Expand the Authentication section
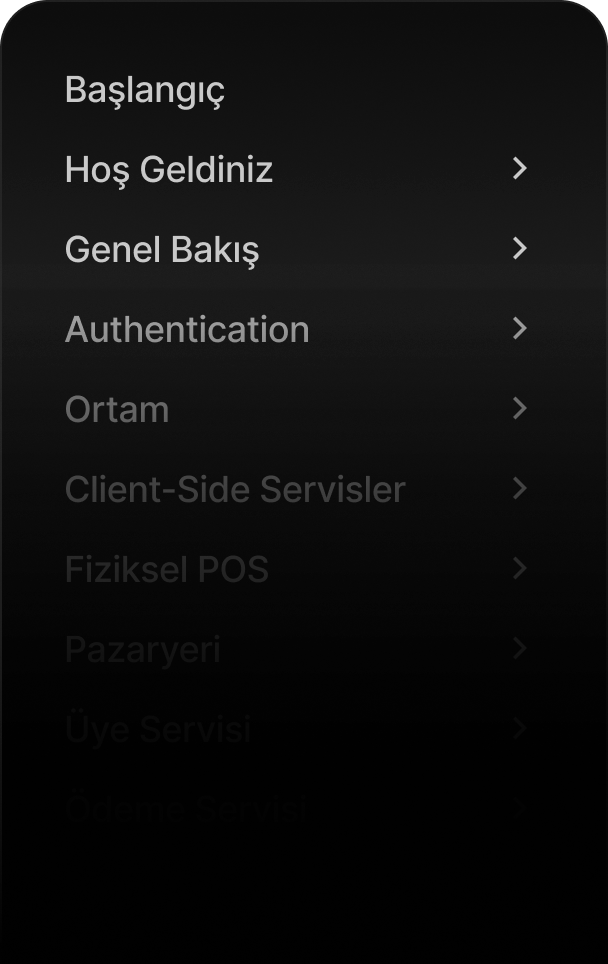 (x=519, y=329)
